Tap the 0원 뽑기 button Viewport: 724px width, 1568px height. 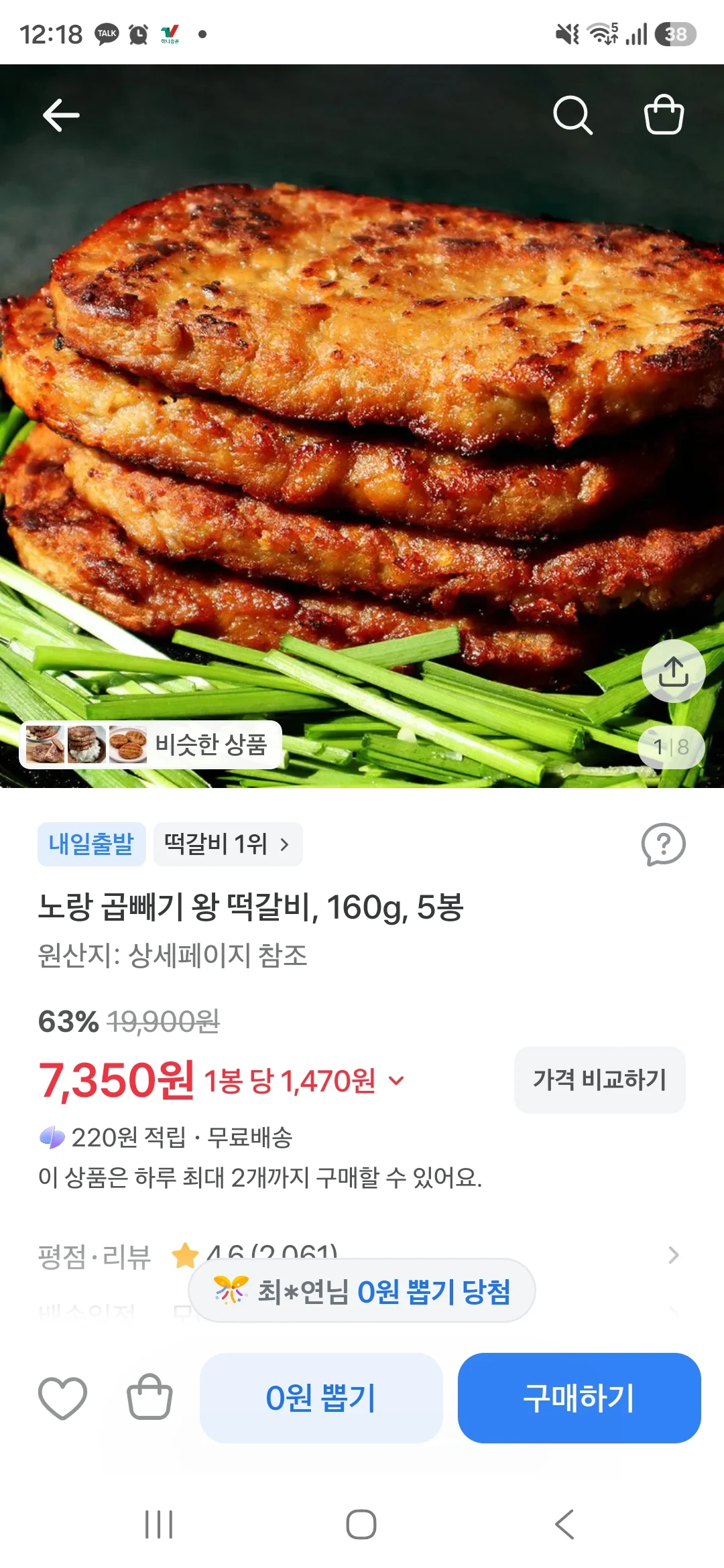click(x=321, y=1398)
